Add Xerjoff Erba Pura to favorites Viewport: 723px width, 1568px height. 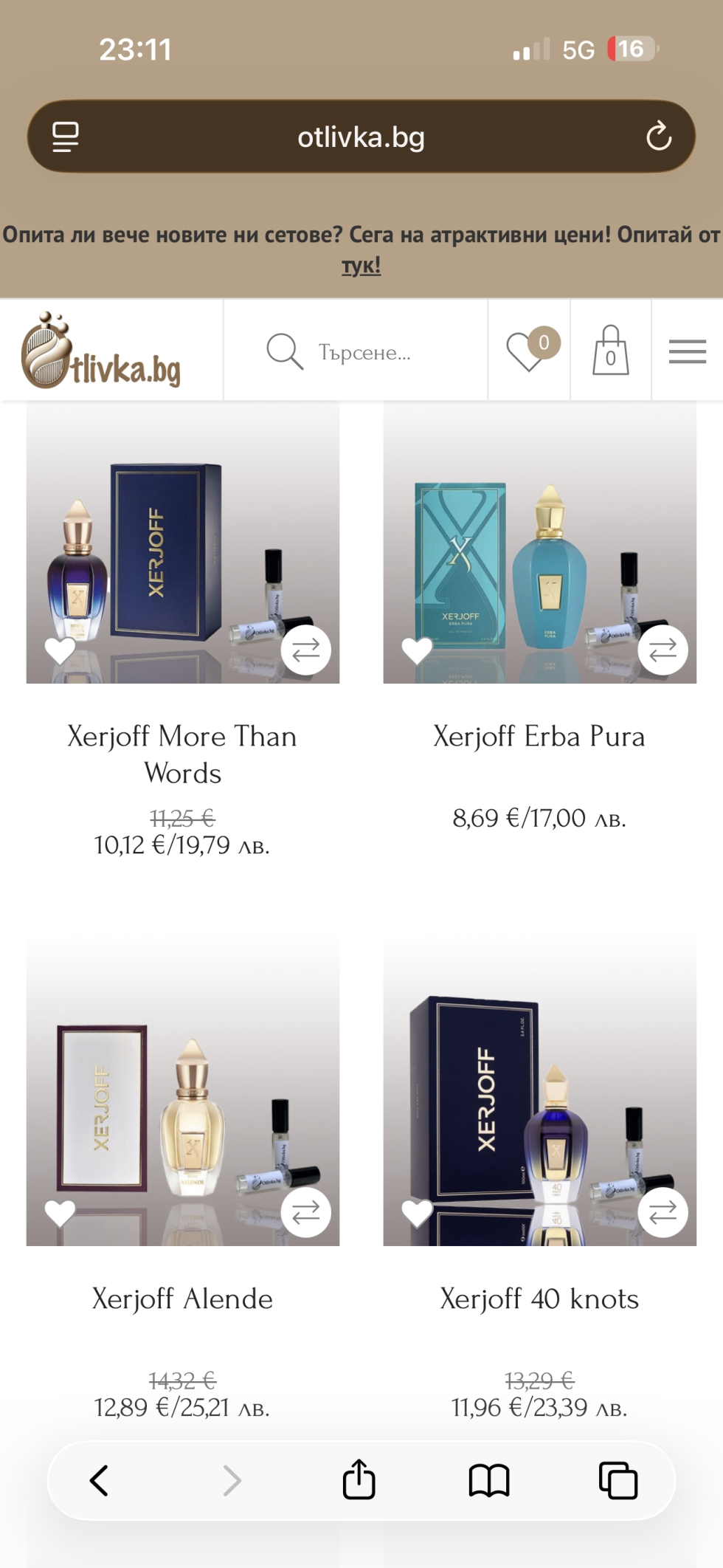pos(417,650)
